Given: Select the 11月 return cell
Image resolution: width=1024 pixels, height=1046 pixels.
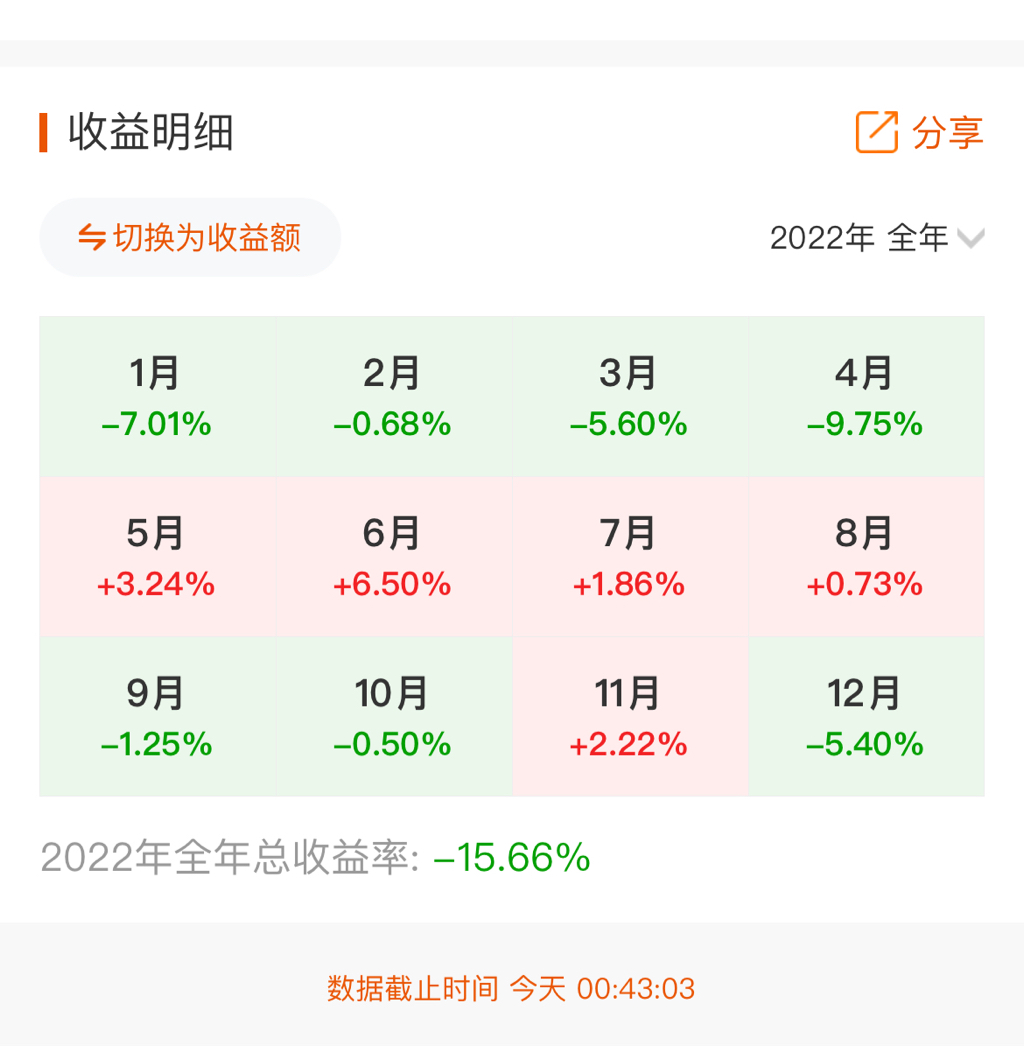Looking at the screenshot, I should (630, 717).
